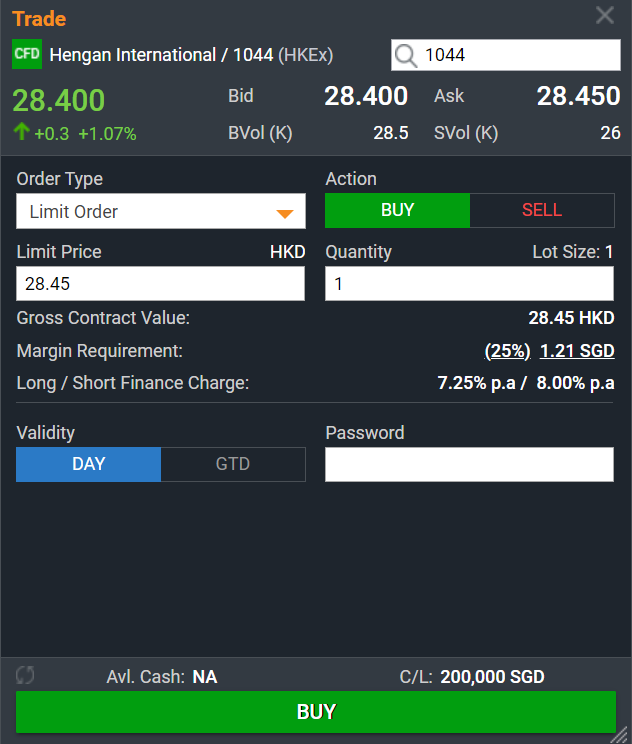632x744 pixels.
Task: Focus the Password field
Action: tap(469, 464)
